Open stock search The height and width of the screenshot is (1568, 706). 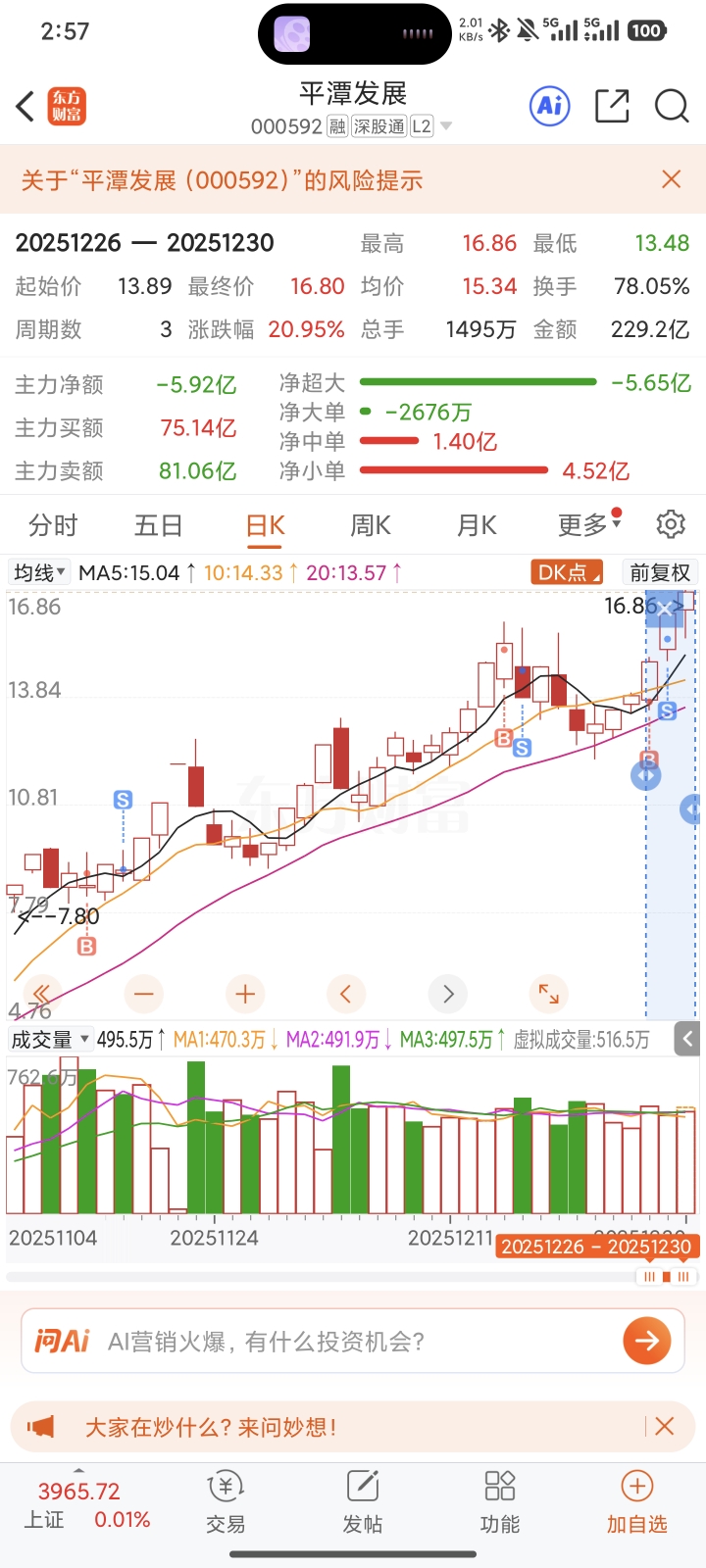pos(672,106)
